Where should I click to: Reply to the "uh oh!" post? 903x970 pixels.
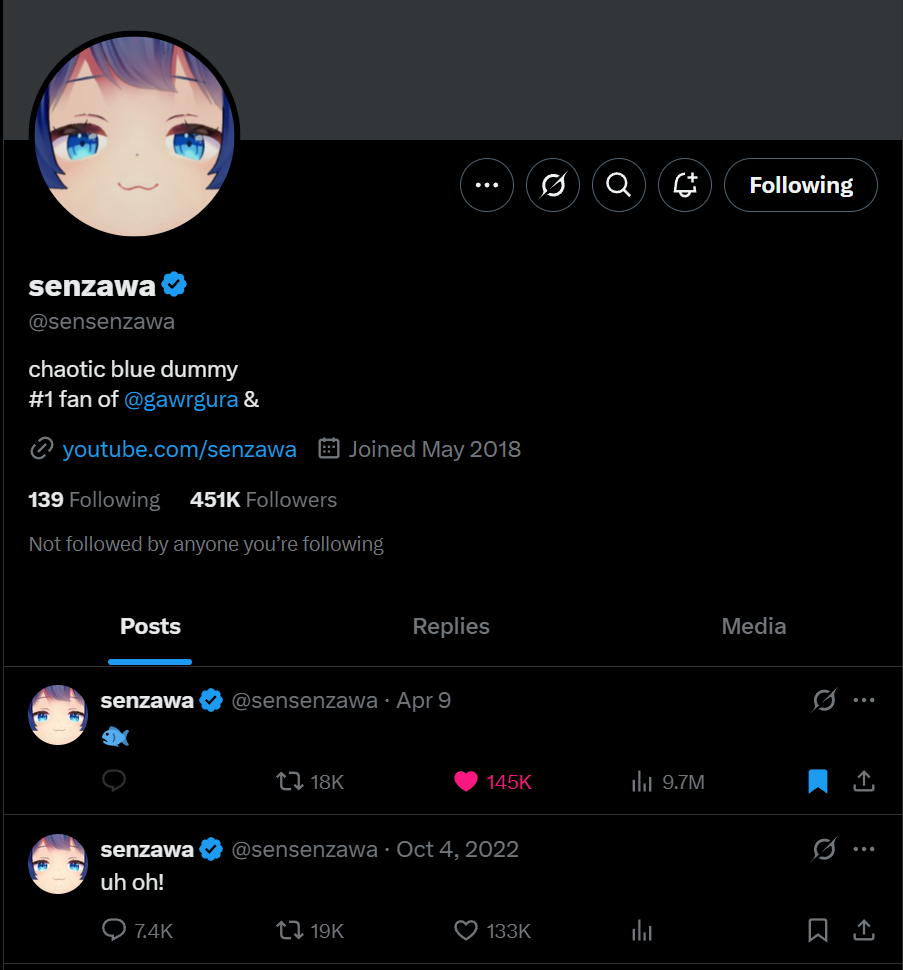115,931
